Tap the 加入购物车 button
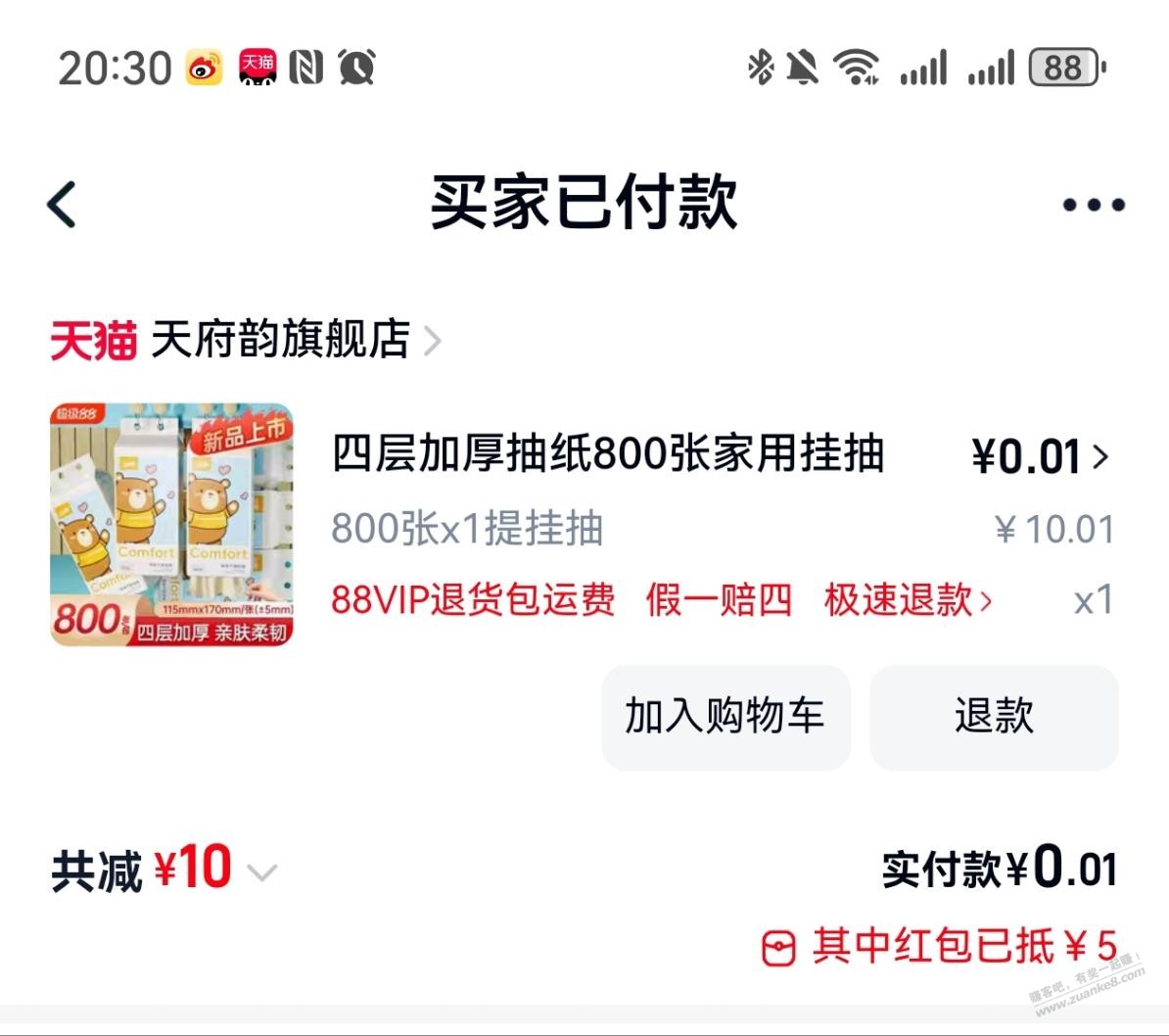This screenshot has height=1036, width=1169. 725,717
